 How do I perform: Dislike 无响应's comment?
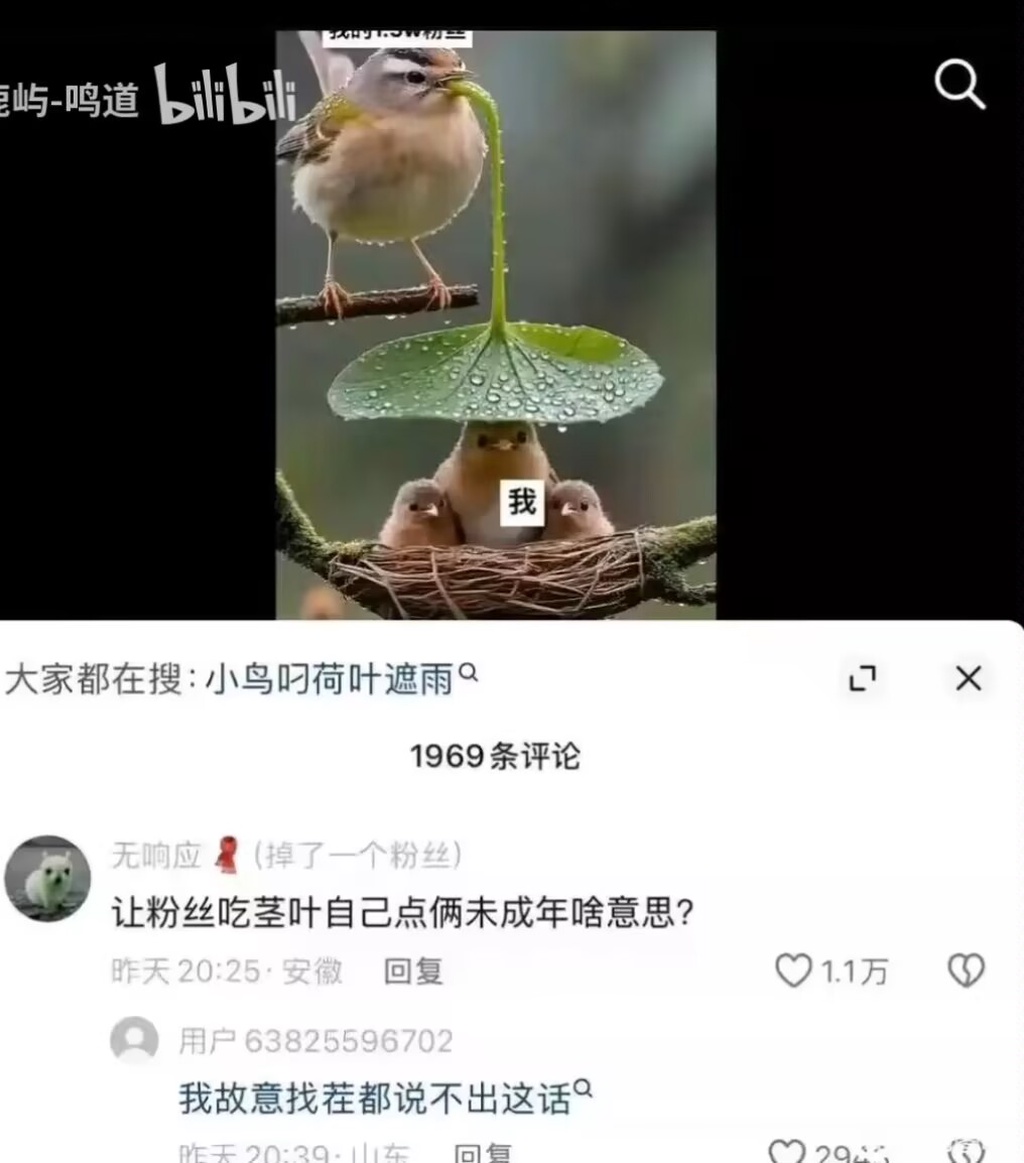point(966,970)
